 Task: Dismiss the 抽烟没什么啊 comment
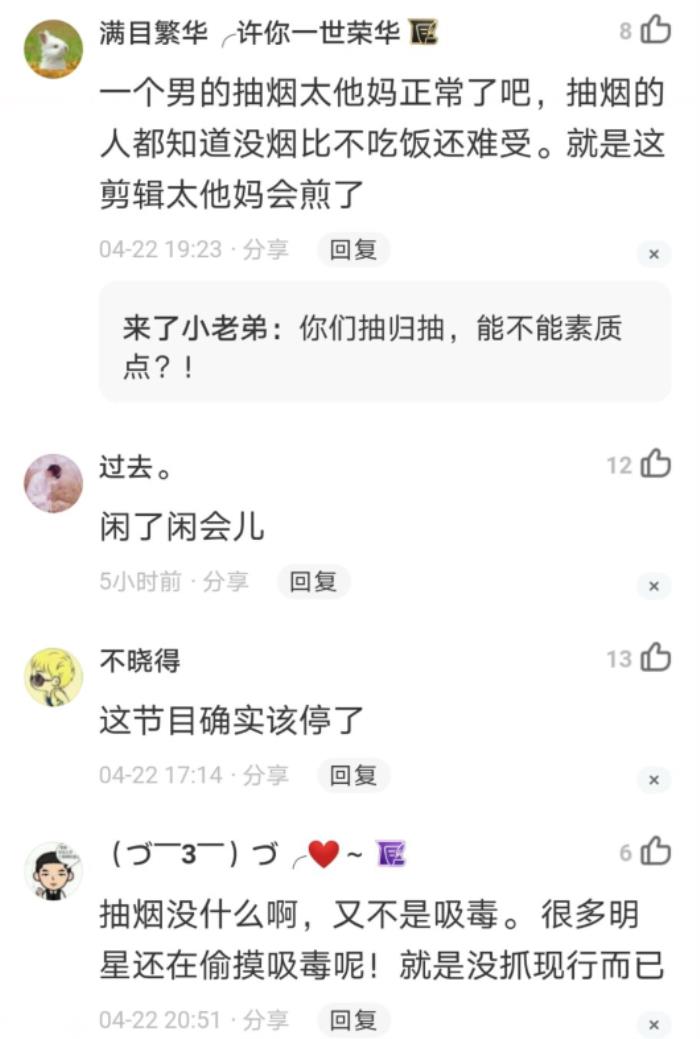[x=653, y=1024]
